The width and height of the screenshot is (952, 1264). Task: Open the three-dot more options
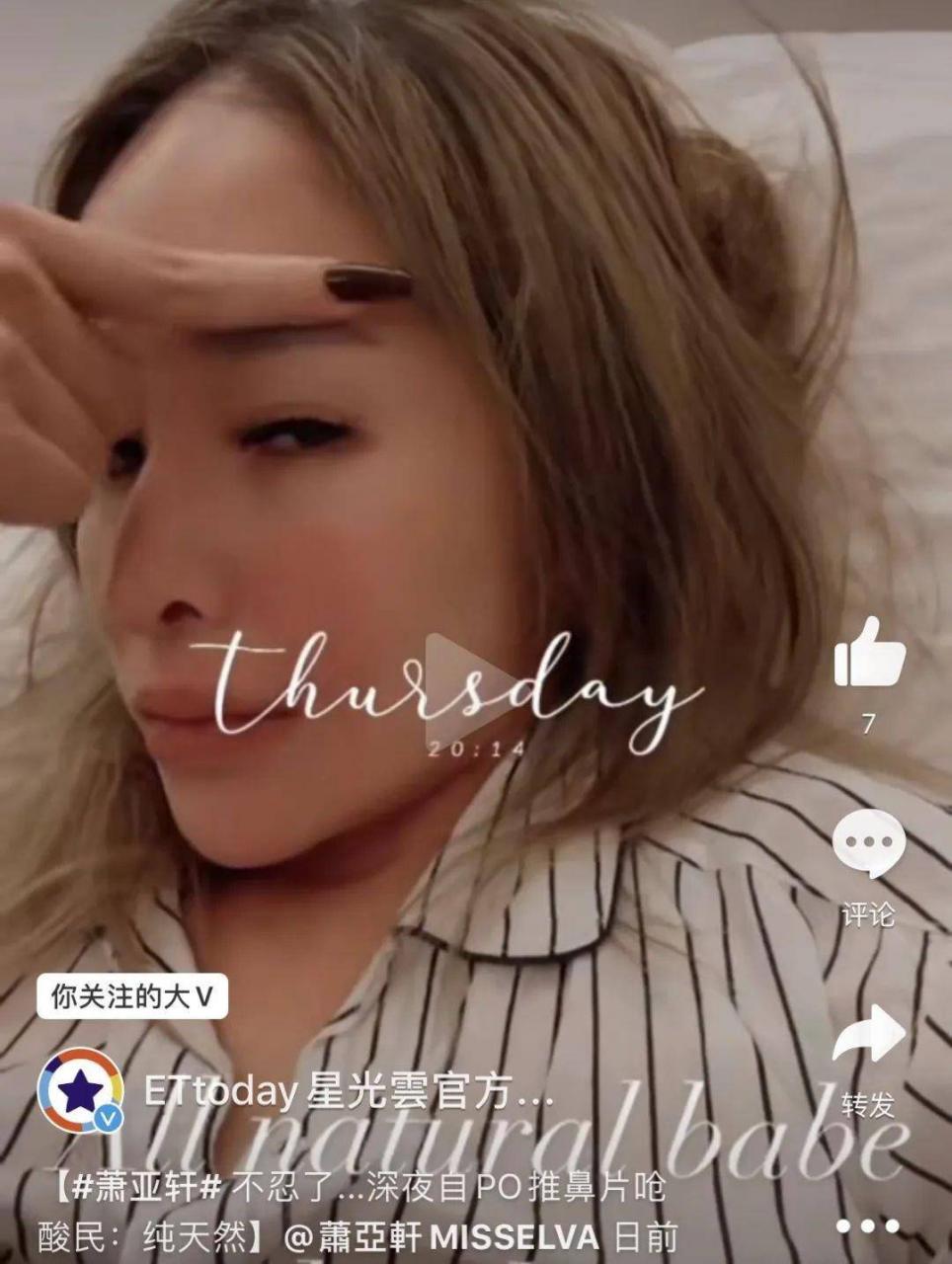click(x=868, y=1226)
